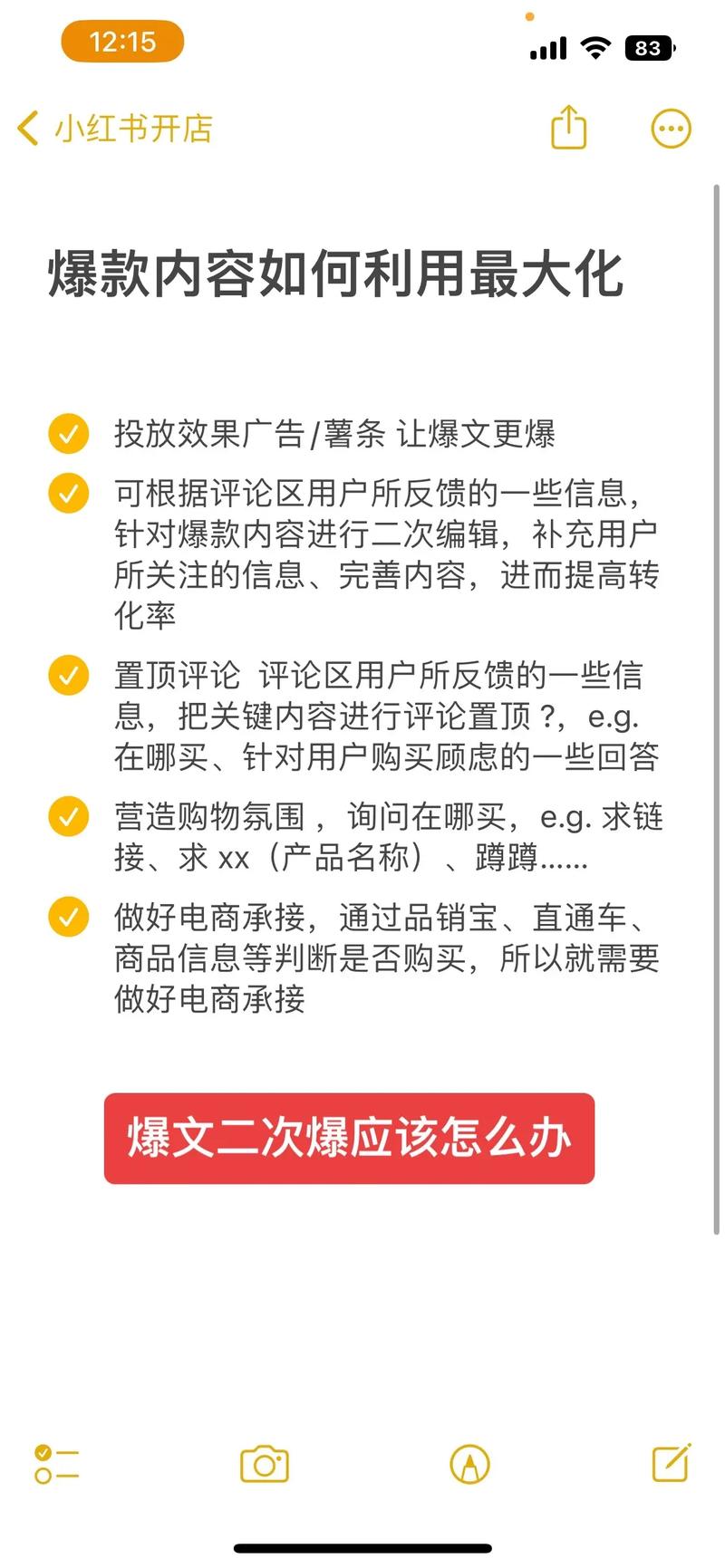Uncheck the first 做好电商承接 checklist item
Image resolution: width=725 pixels, height=1568 pixels.
coord(69,917)
